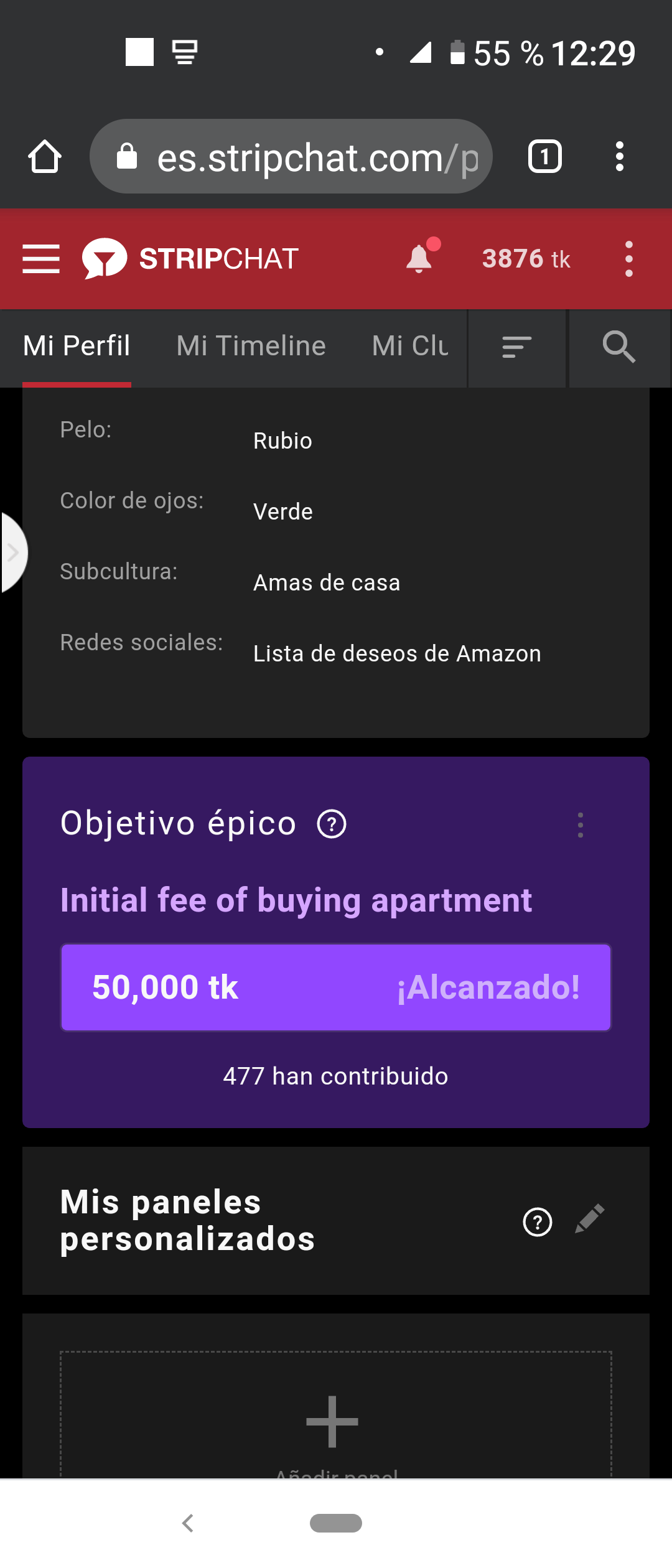Show help for Objetivo épico
The width and height of the screenshot is (672, 1568).
pyautogui.click(x=332, y=824)
